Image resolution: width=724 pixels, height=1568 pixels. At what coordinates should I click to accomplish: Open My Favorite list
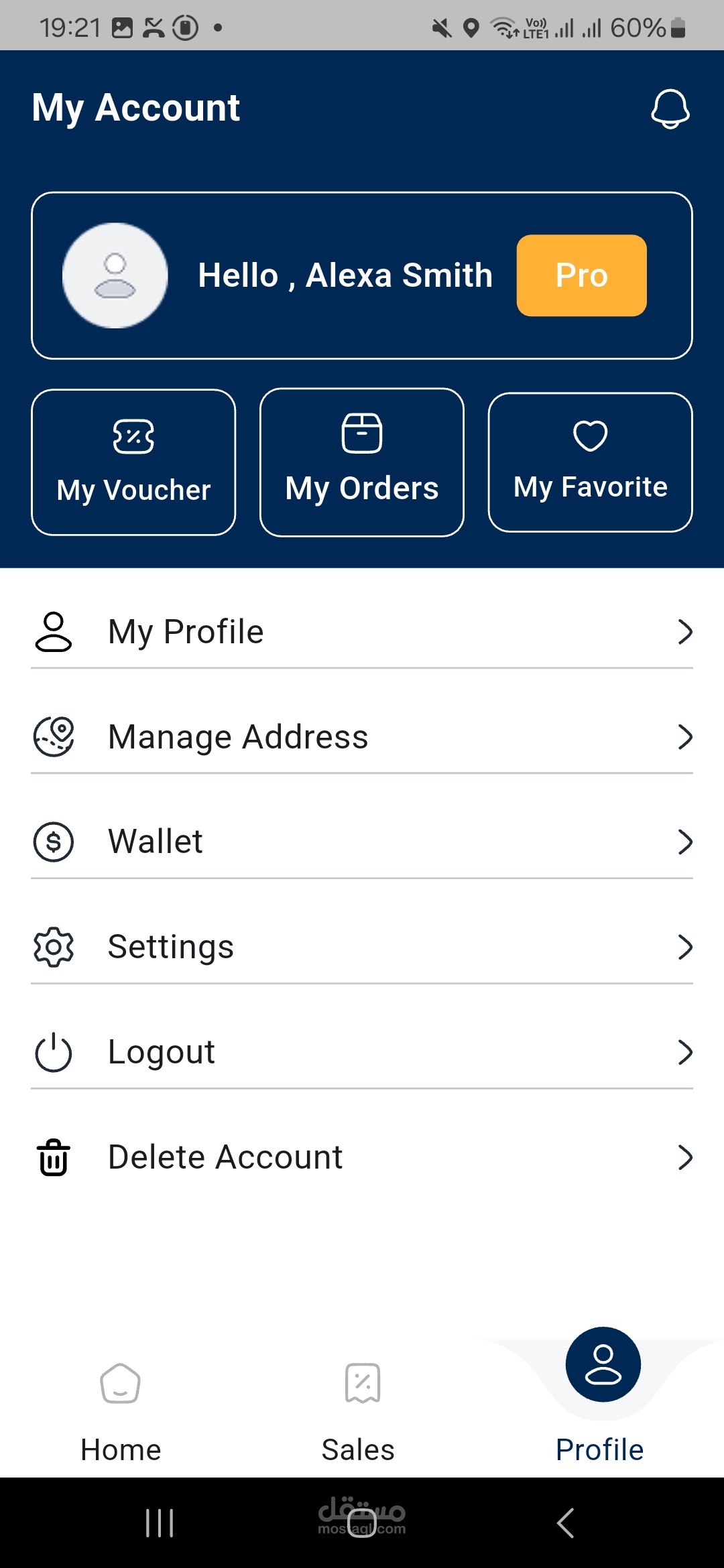click(590, 462)
